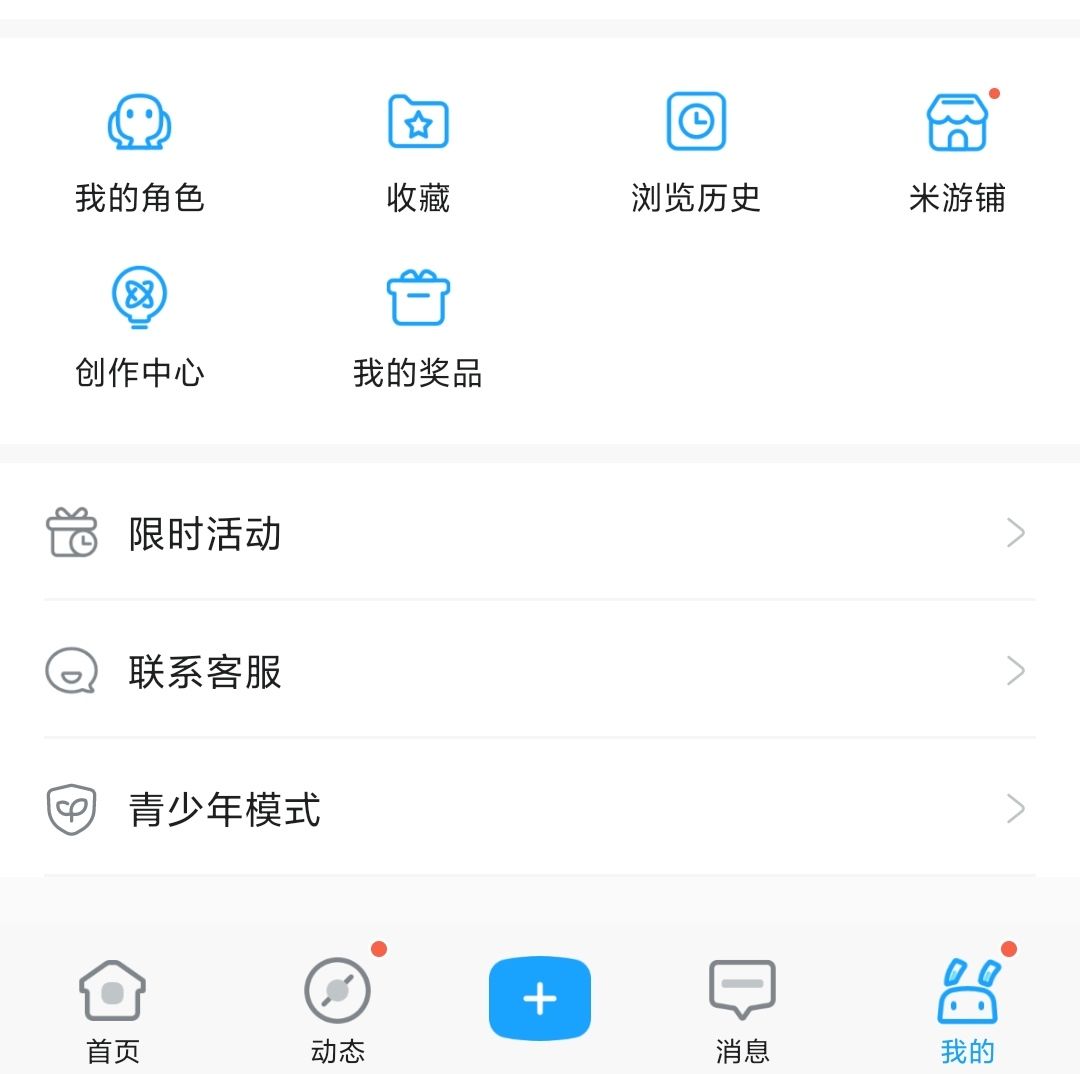Open 收藏 favorites folder
Screen dimensions: 1080x1074
418,150
